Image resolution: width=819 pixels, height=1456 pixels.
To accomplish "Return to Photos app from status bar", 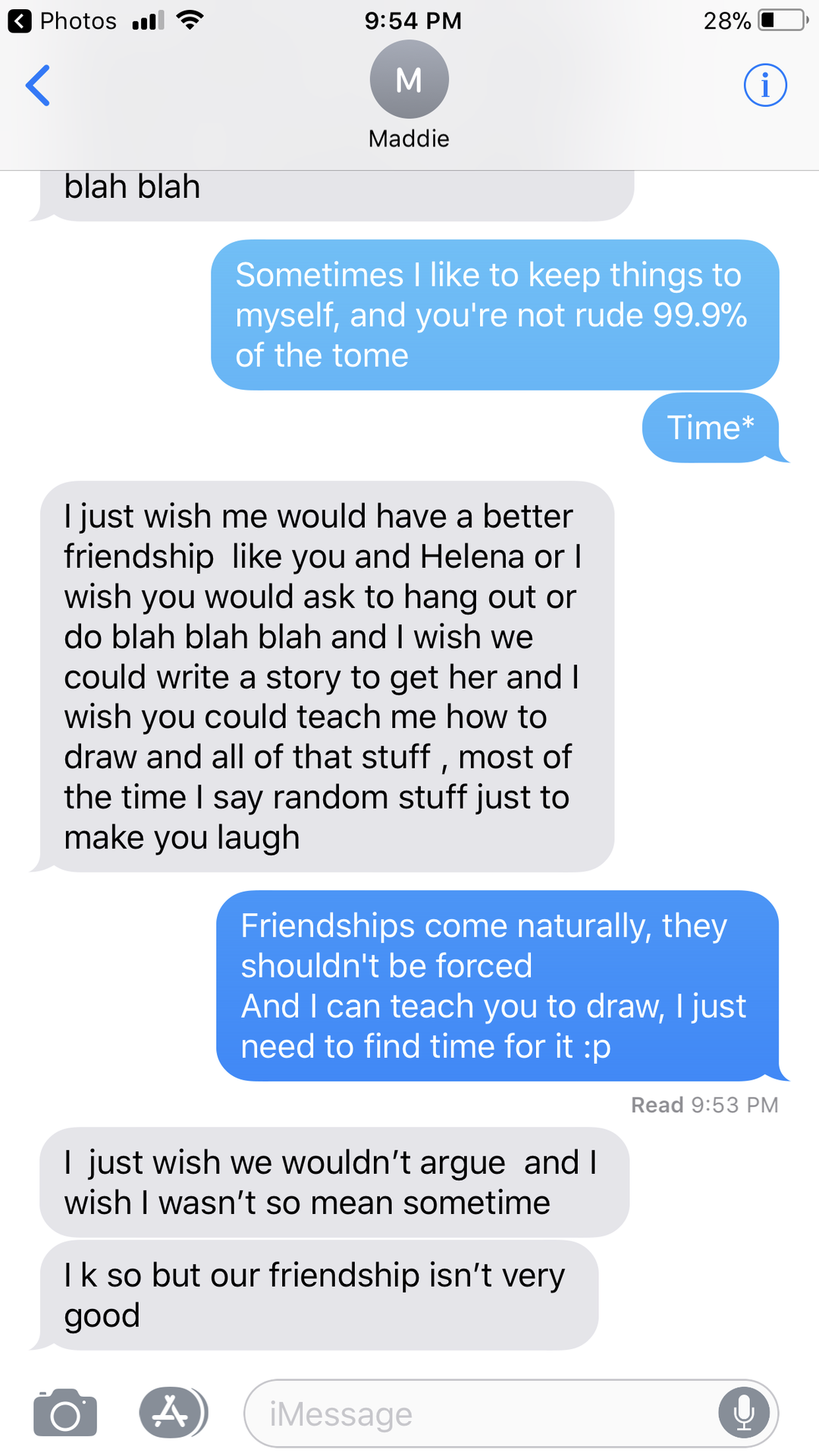I will coord(62,21).
